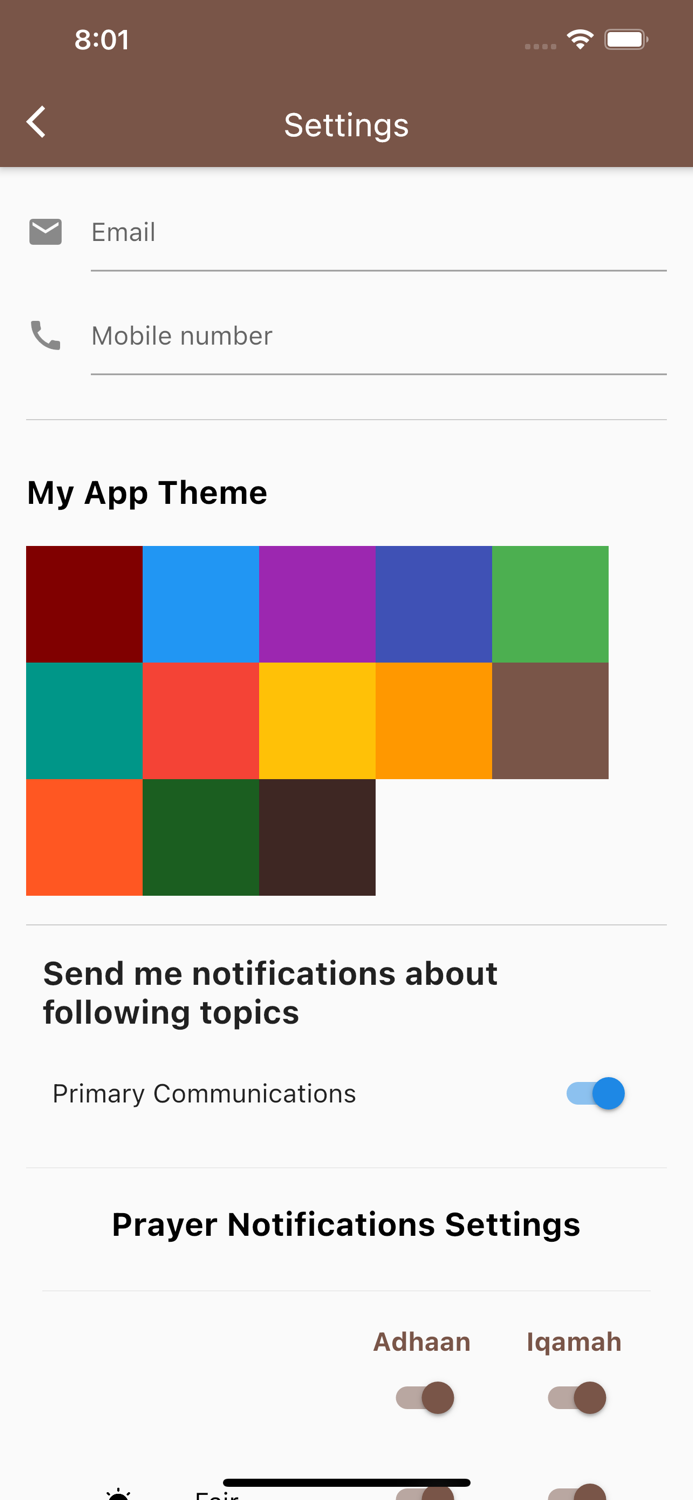
Task: Go back from Settings
Action: point(36,123)
